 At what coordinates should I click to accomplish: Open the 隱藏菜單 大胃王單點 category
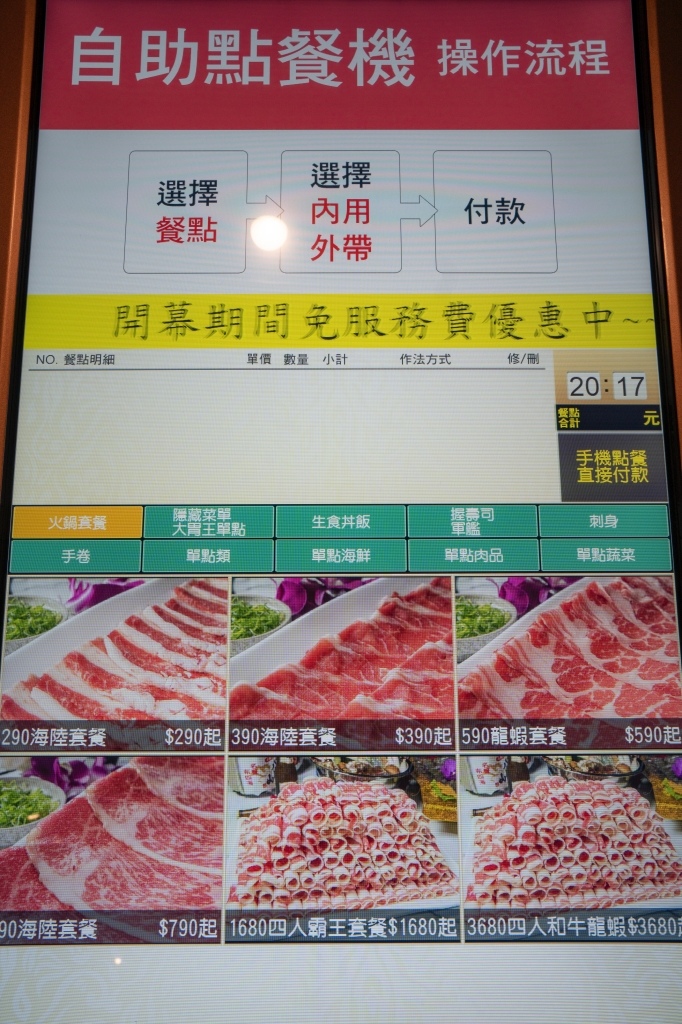(x=208, y=522)
